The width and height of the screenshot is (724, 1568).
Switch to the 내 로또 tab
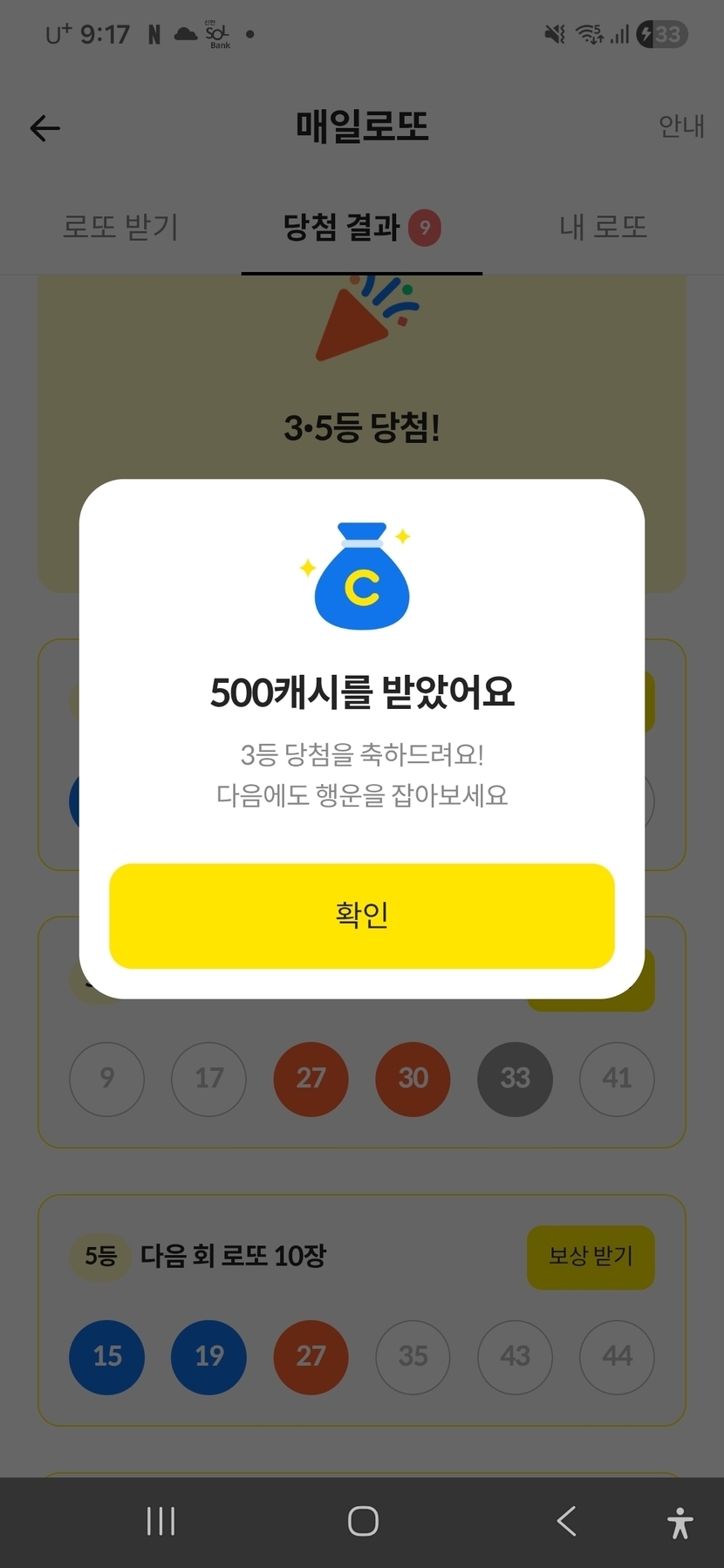603,228
